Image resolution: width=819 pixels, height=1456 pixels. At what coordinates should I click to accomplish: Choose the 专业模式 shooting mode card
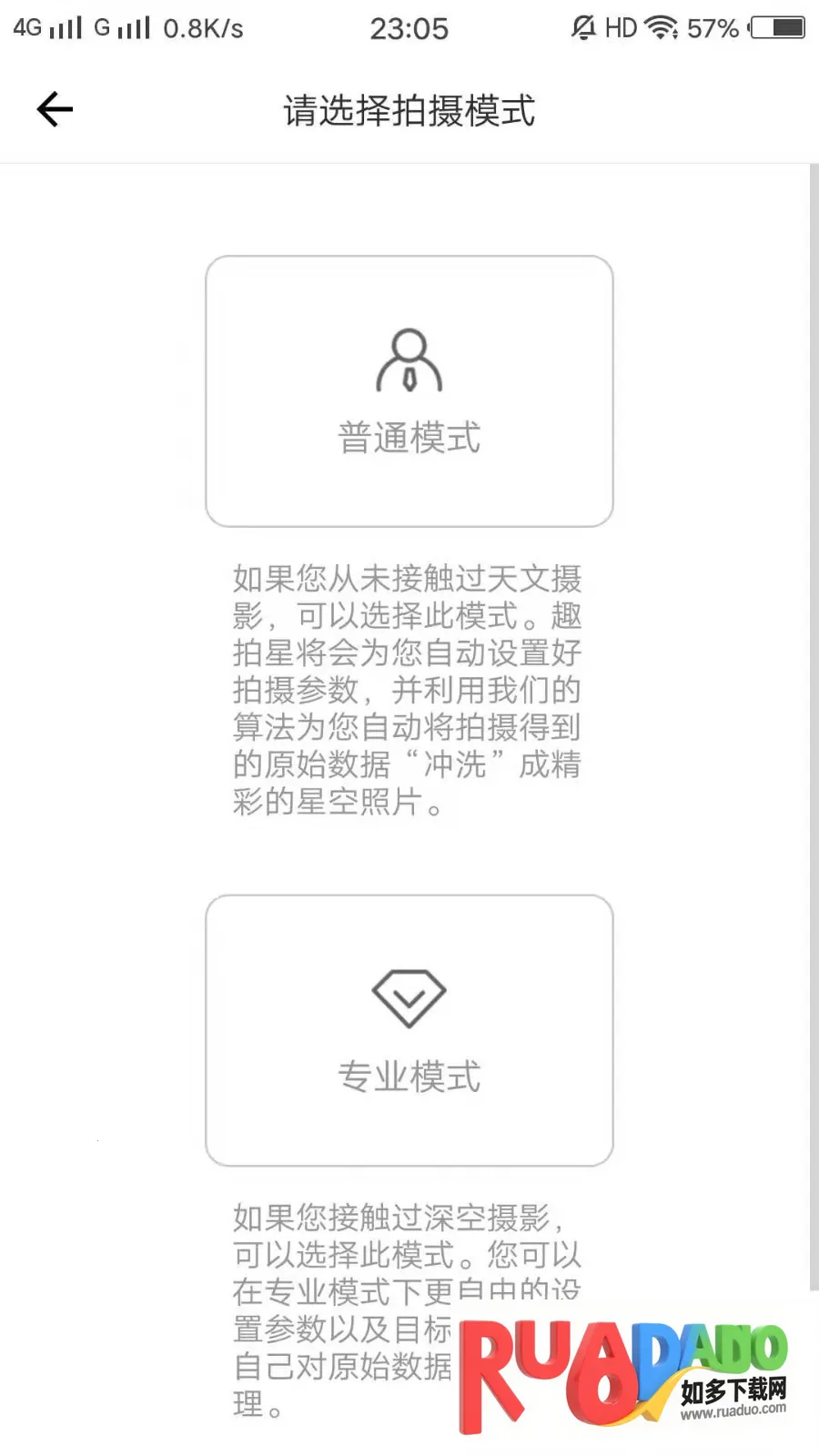coord(409,1030)
